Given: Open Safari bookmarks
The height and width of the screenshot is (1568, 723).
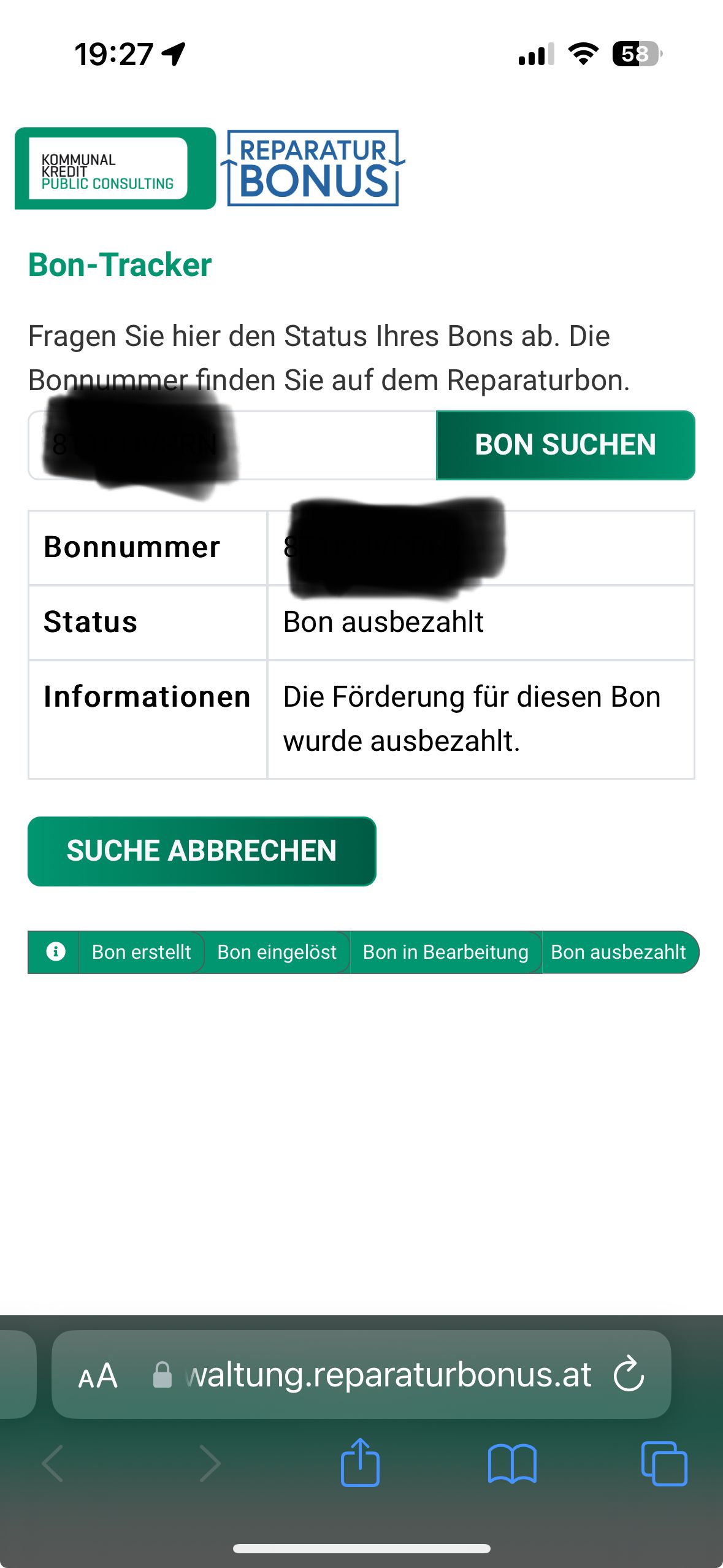Looking at the screenshot, I should pyautogui.click(x=512, y=1463).
